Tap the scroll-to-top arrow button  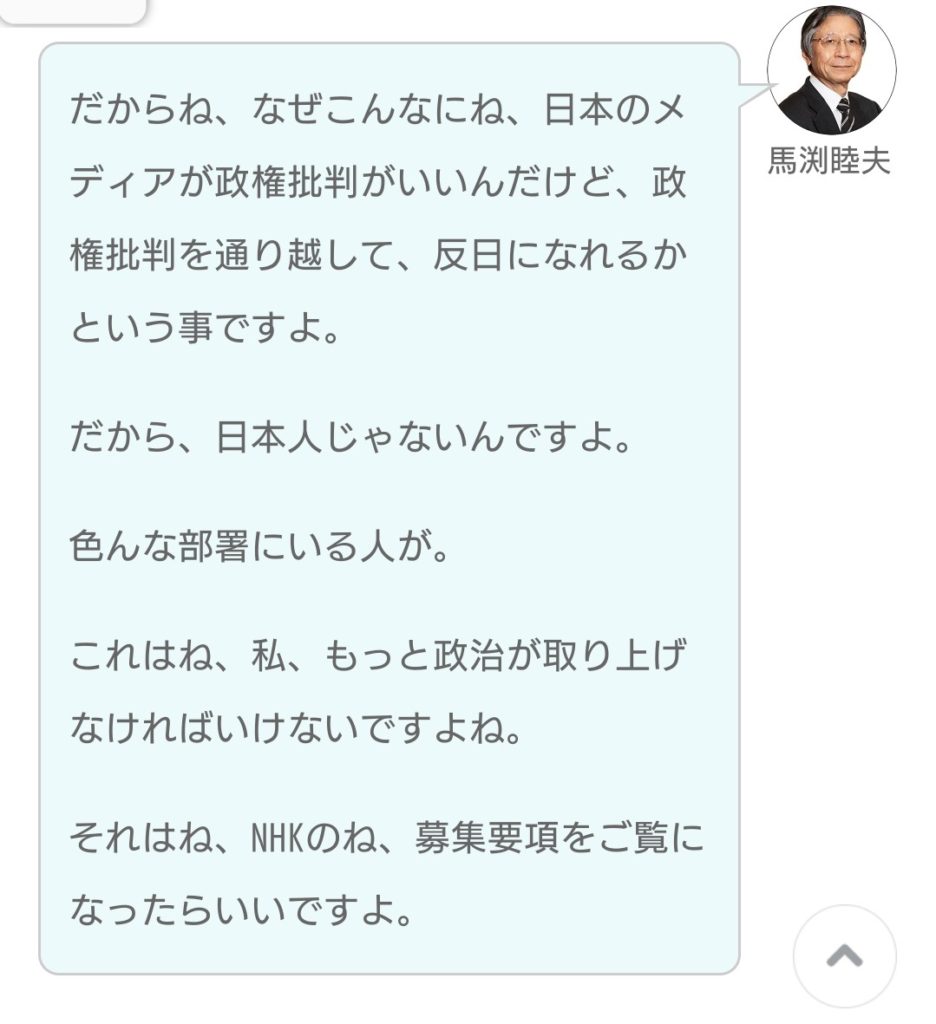[844, 955]
